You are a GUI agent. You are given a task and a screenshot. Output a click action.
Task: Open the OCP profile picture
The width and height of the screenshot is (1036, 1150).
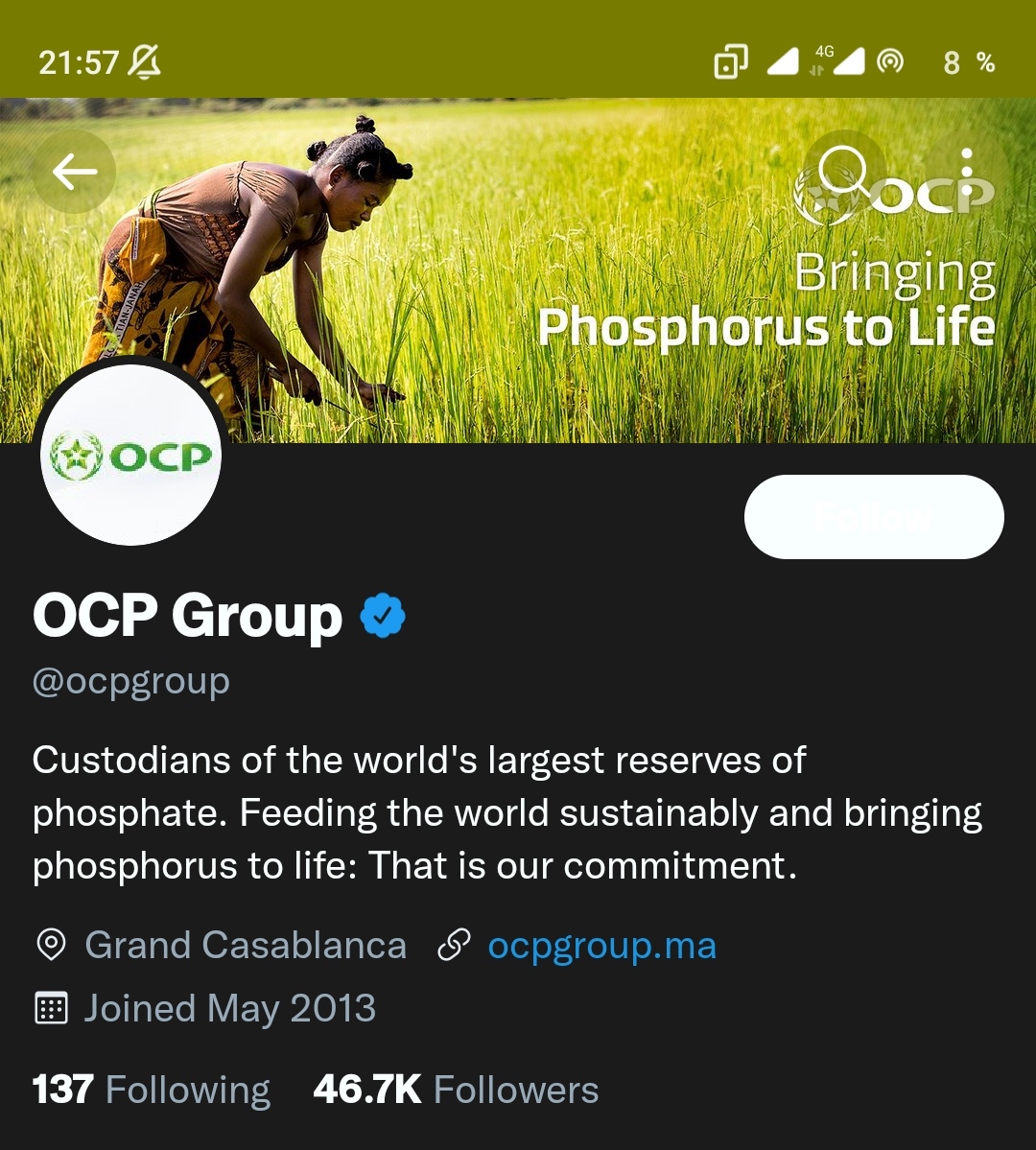point(131,455)
